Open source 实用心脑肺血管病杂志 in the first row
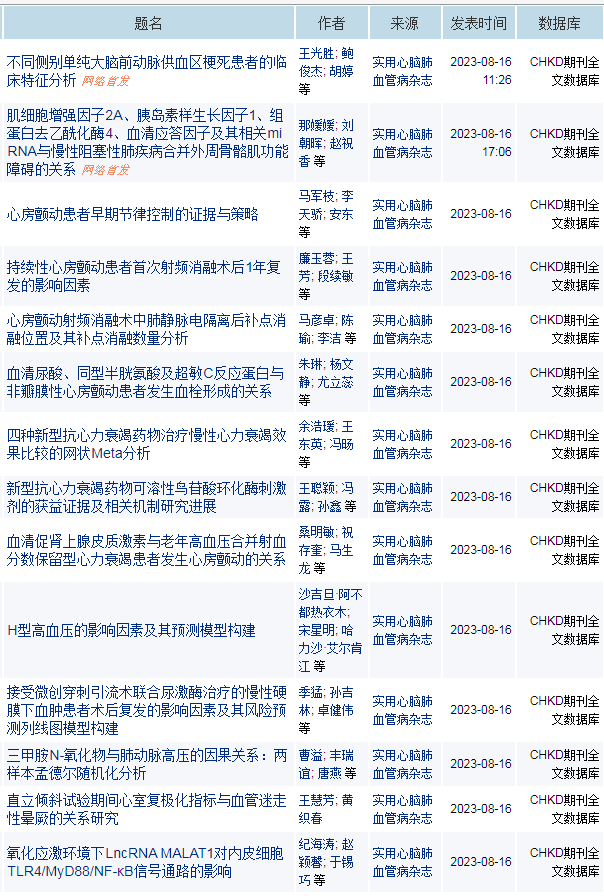Image resolution: width=604 pixels, height=896 pixels. click(402, 70)
